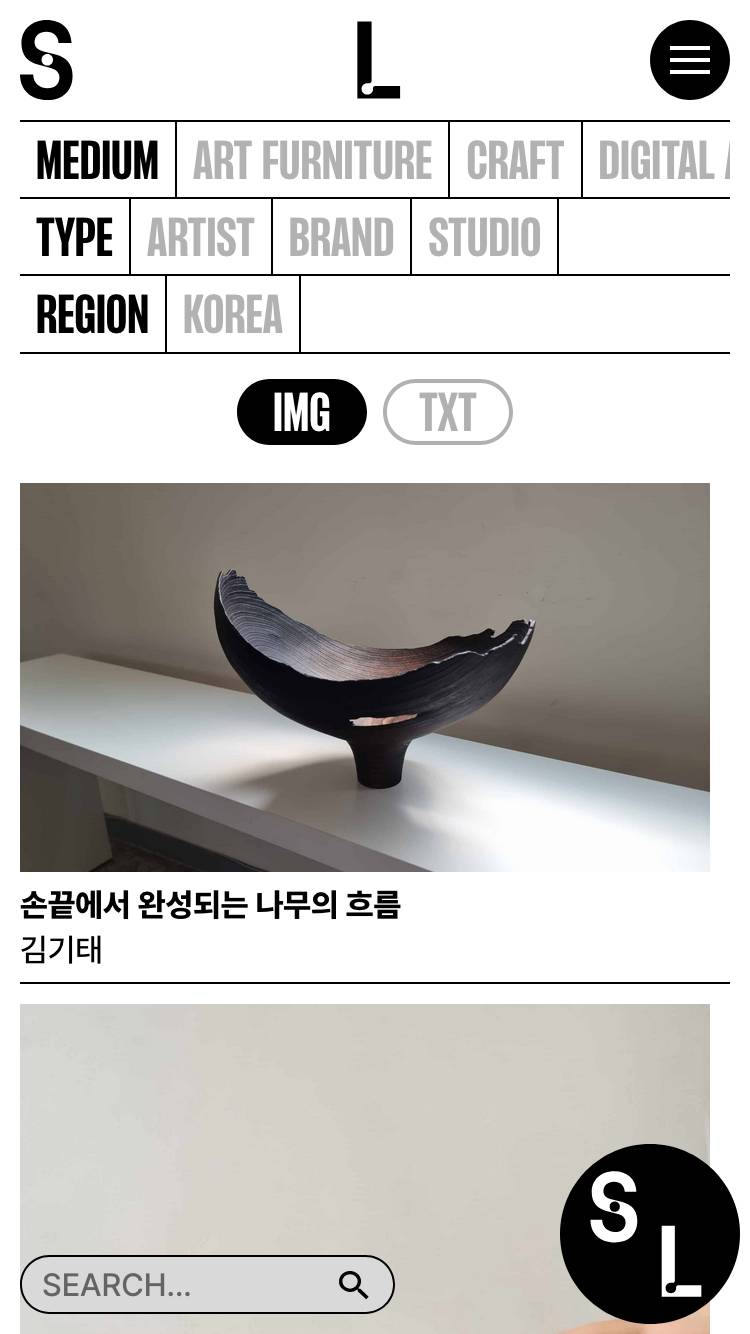Image resolution: width=750 pixels, height=1334 pixels.
Task: Select the Digital medium filter
Action: [660, 160]
